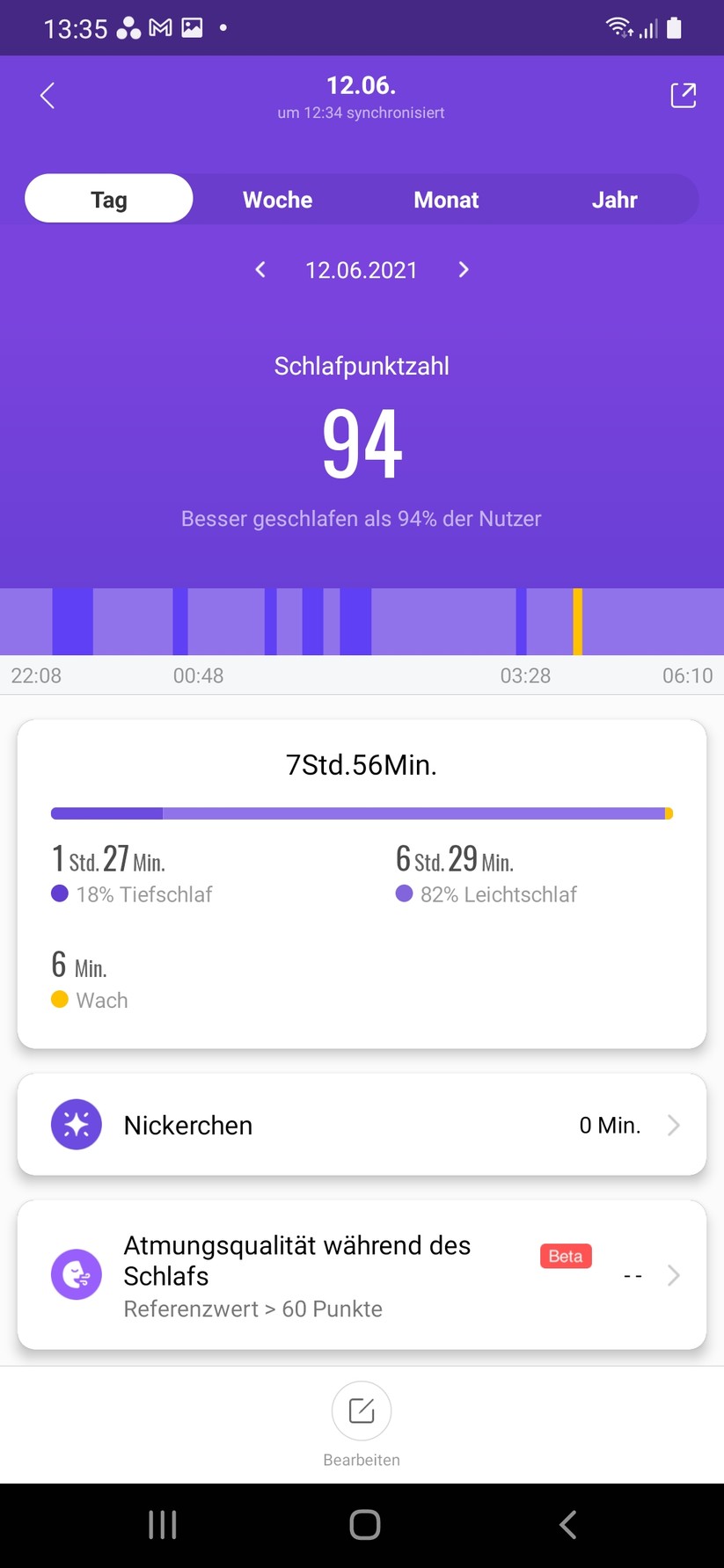Select the Jahr view
The width and height of the screenshot is (724, 1568).
click(614, 200)
